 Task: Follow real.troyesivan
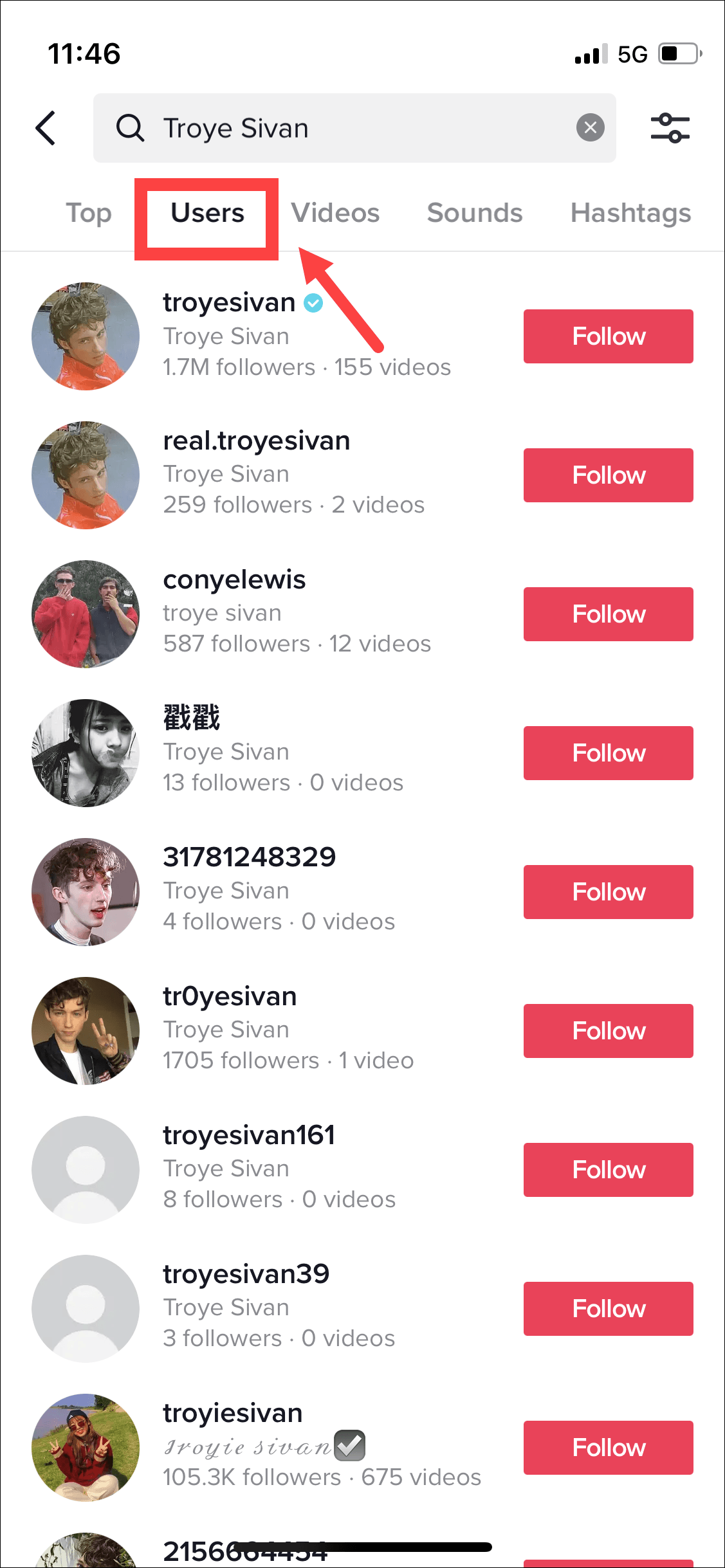pyautogui.click(x=608, y=475)
